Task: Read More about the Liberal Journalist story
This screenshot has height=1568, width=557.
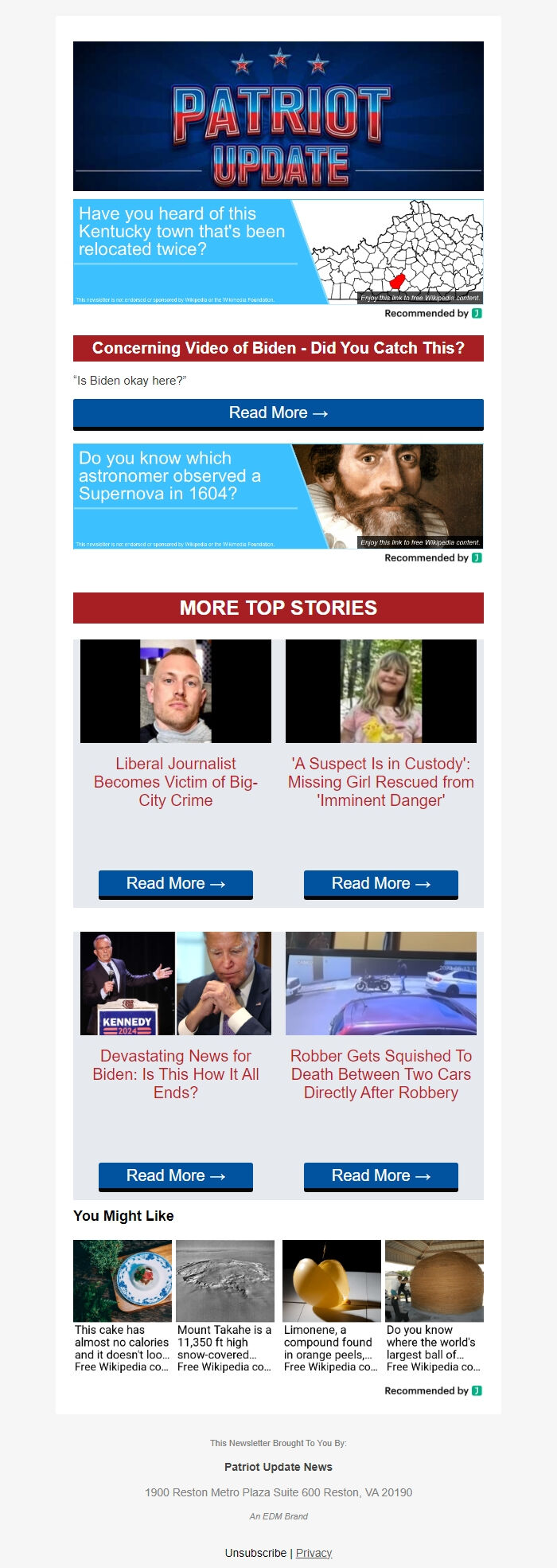Action: 176,884
